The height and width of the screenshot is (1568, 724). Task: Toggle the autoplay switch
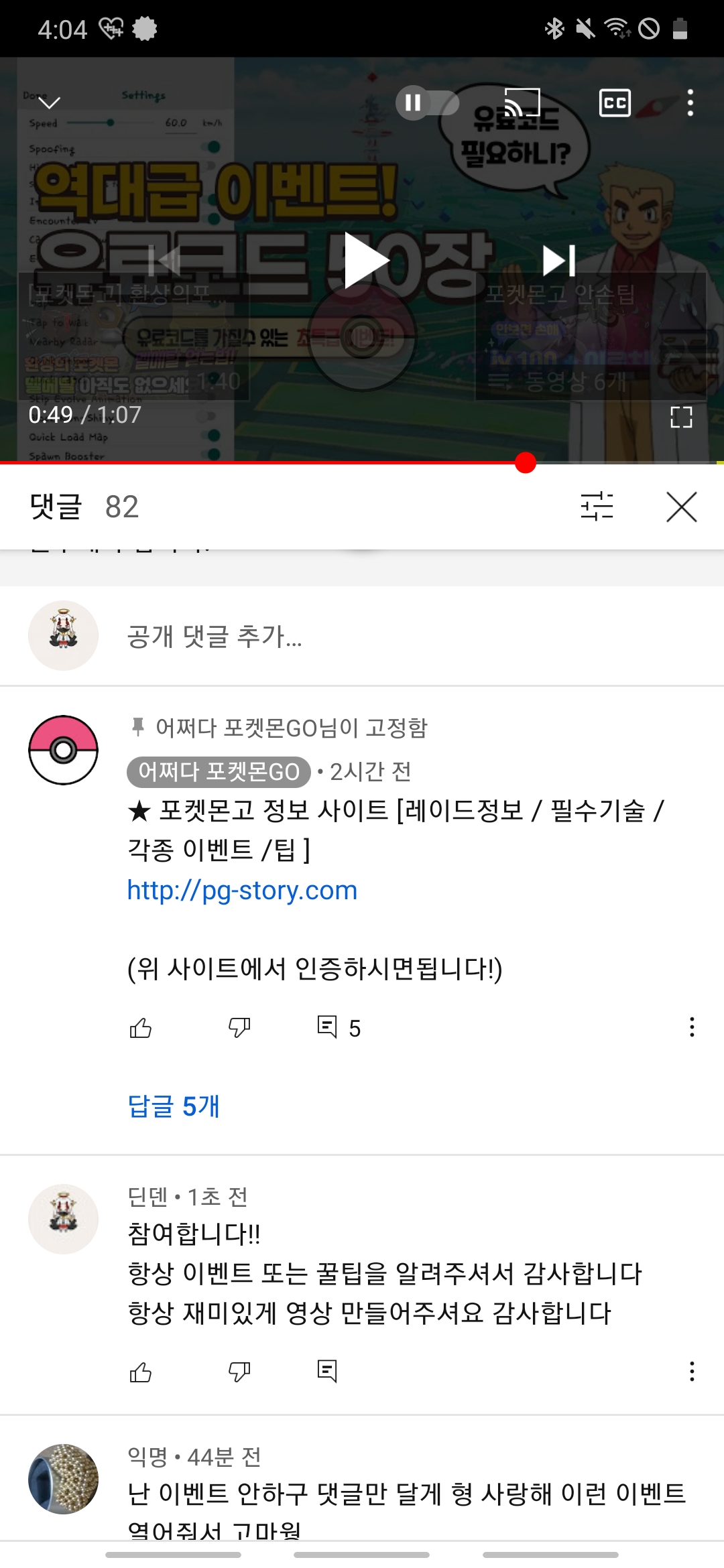427,103
